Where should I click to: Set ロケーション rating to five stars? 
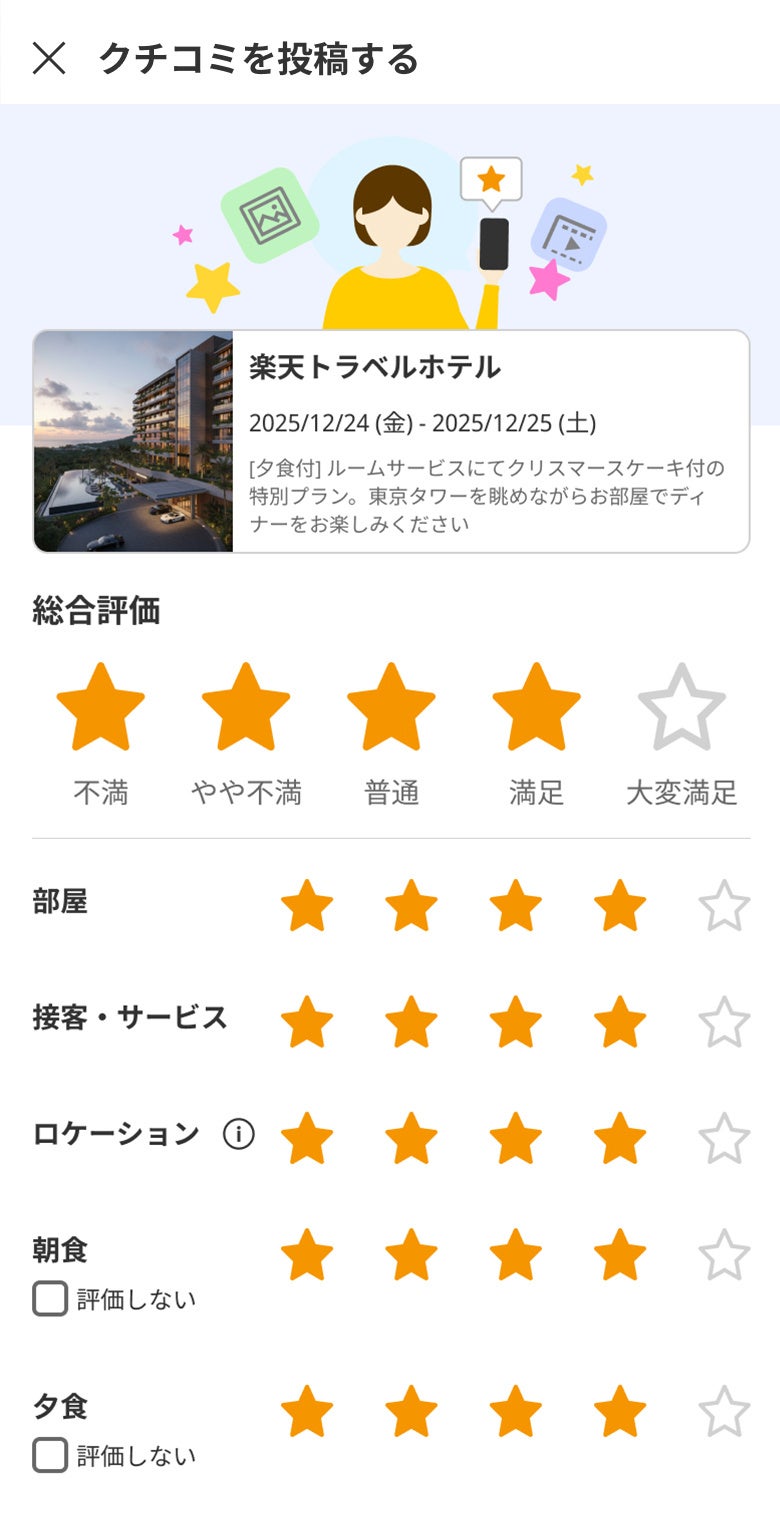click(x=724, y=1138)
